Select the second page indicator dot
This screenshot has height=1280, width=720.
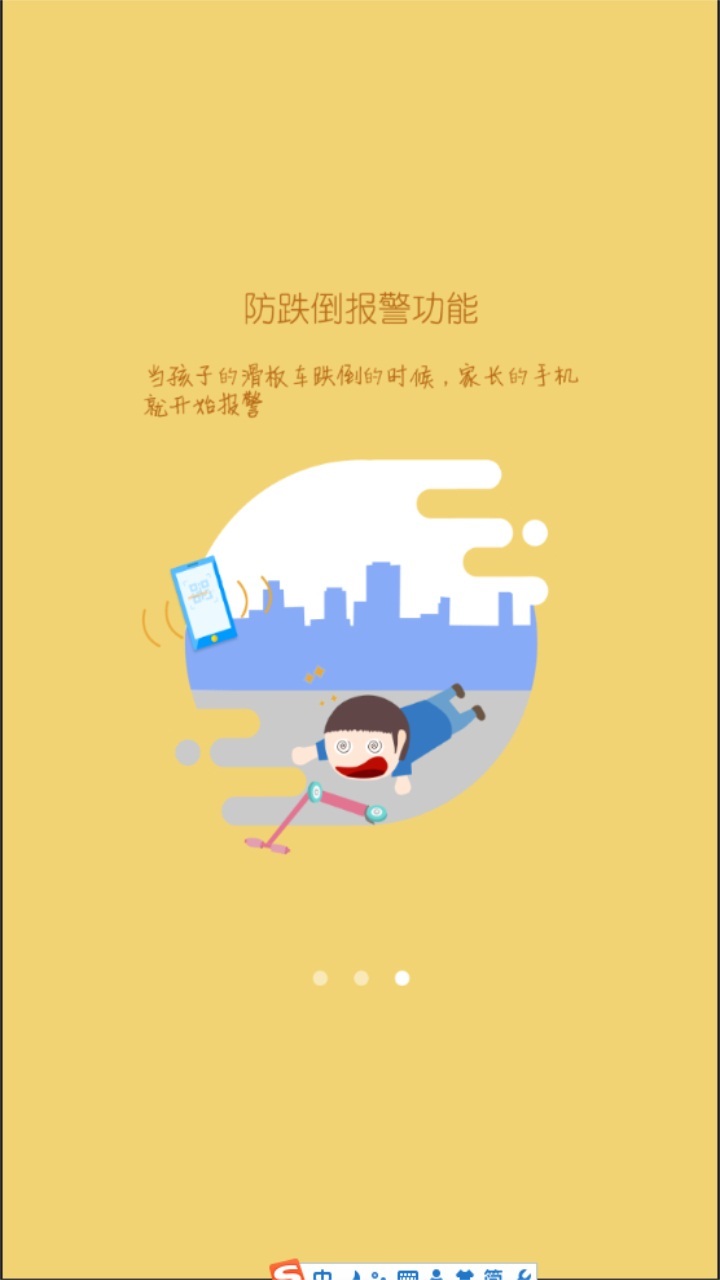(361, 978)
